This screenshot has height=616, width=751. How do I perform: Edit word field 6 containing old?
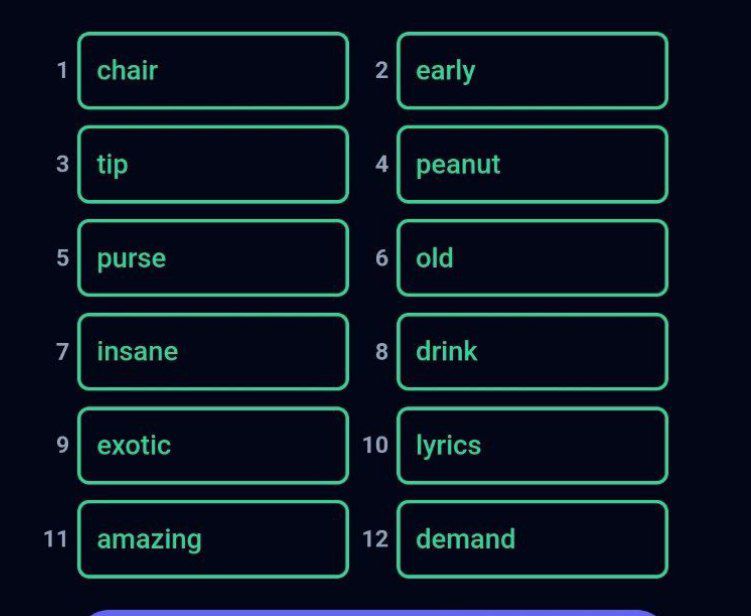[x=532, y=258]
